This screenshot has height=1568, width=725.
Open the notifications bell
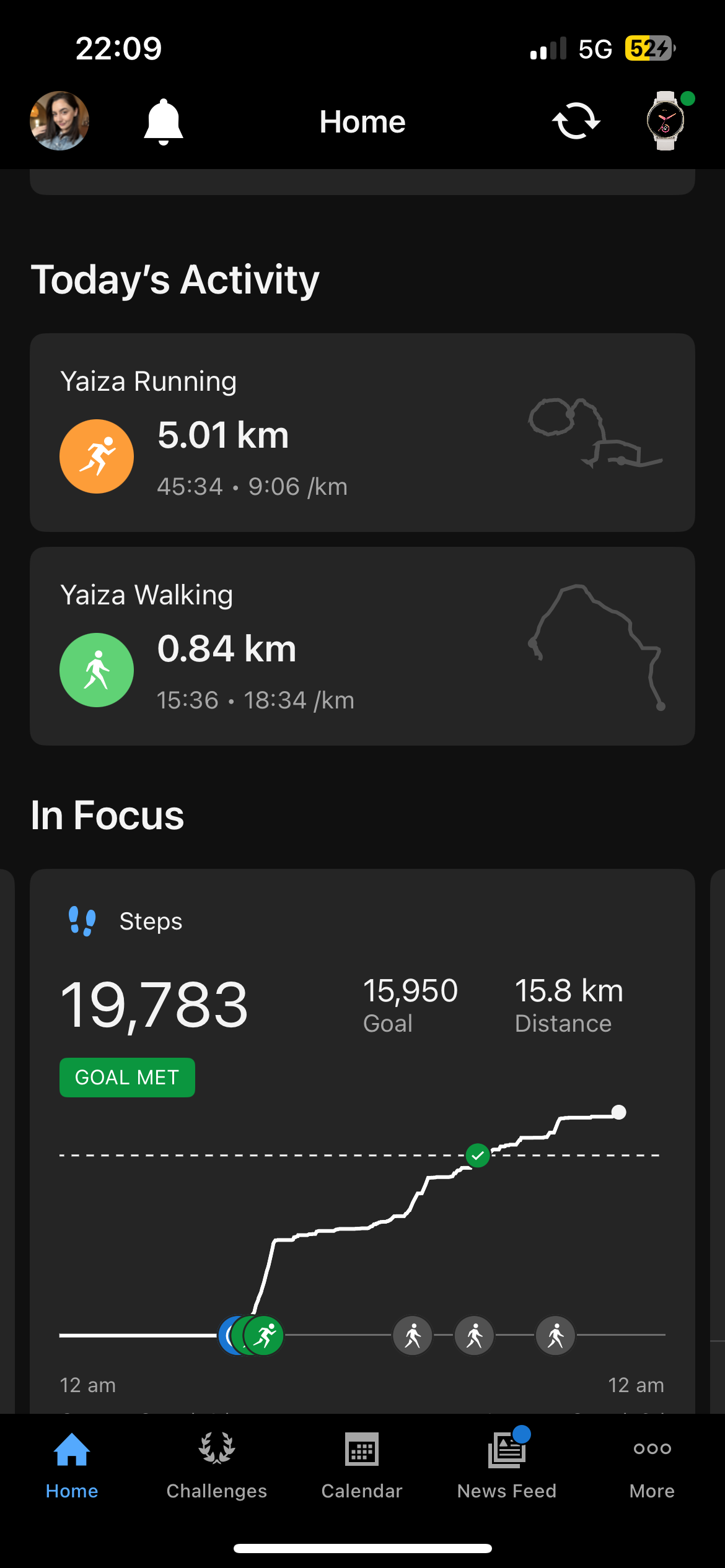click(164, 121)
